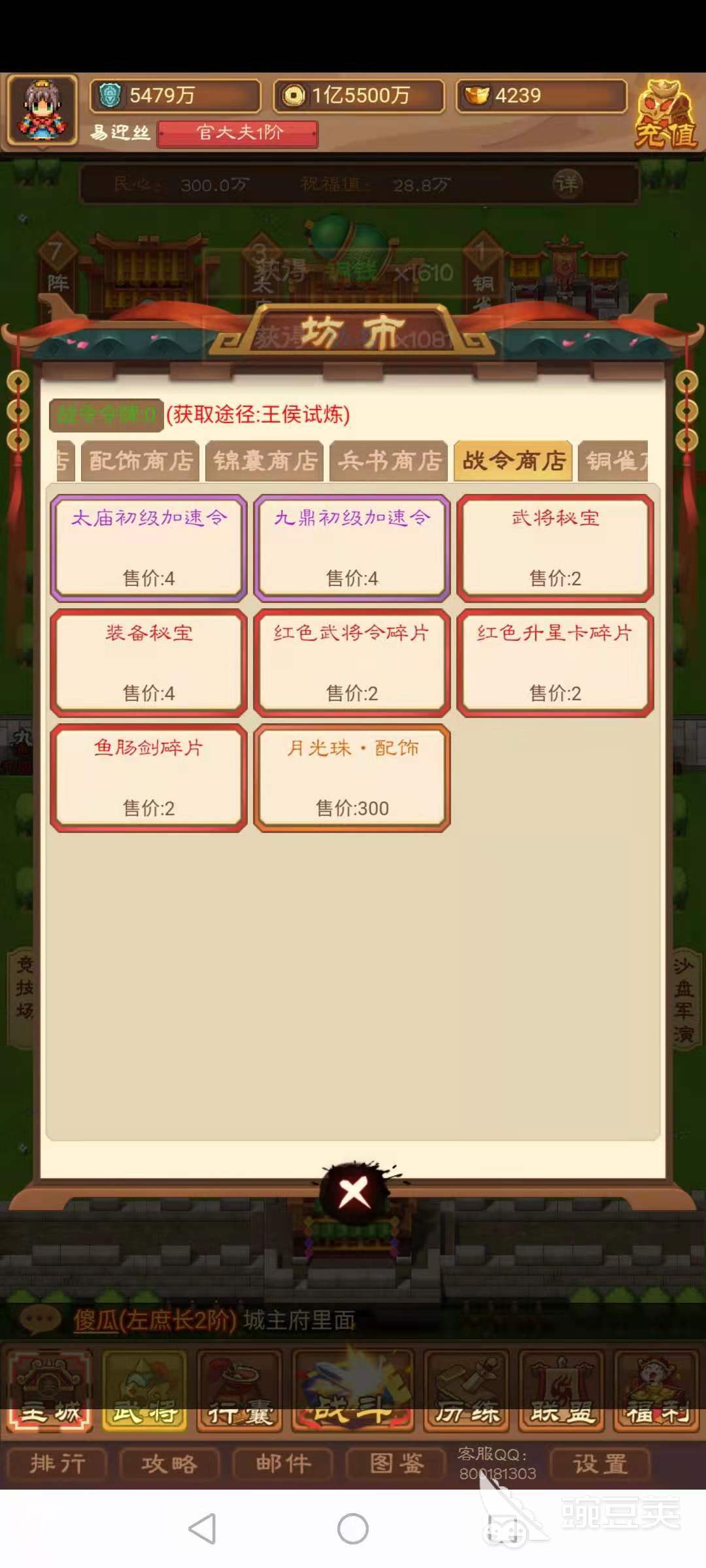This screenshot has width=706, height=1568.
Task: Open the 装备秘宝 item card
Action: pyautogui.click(x=149, y=662)
